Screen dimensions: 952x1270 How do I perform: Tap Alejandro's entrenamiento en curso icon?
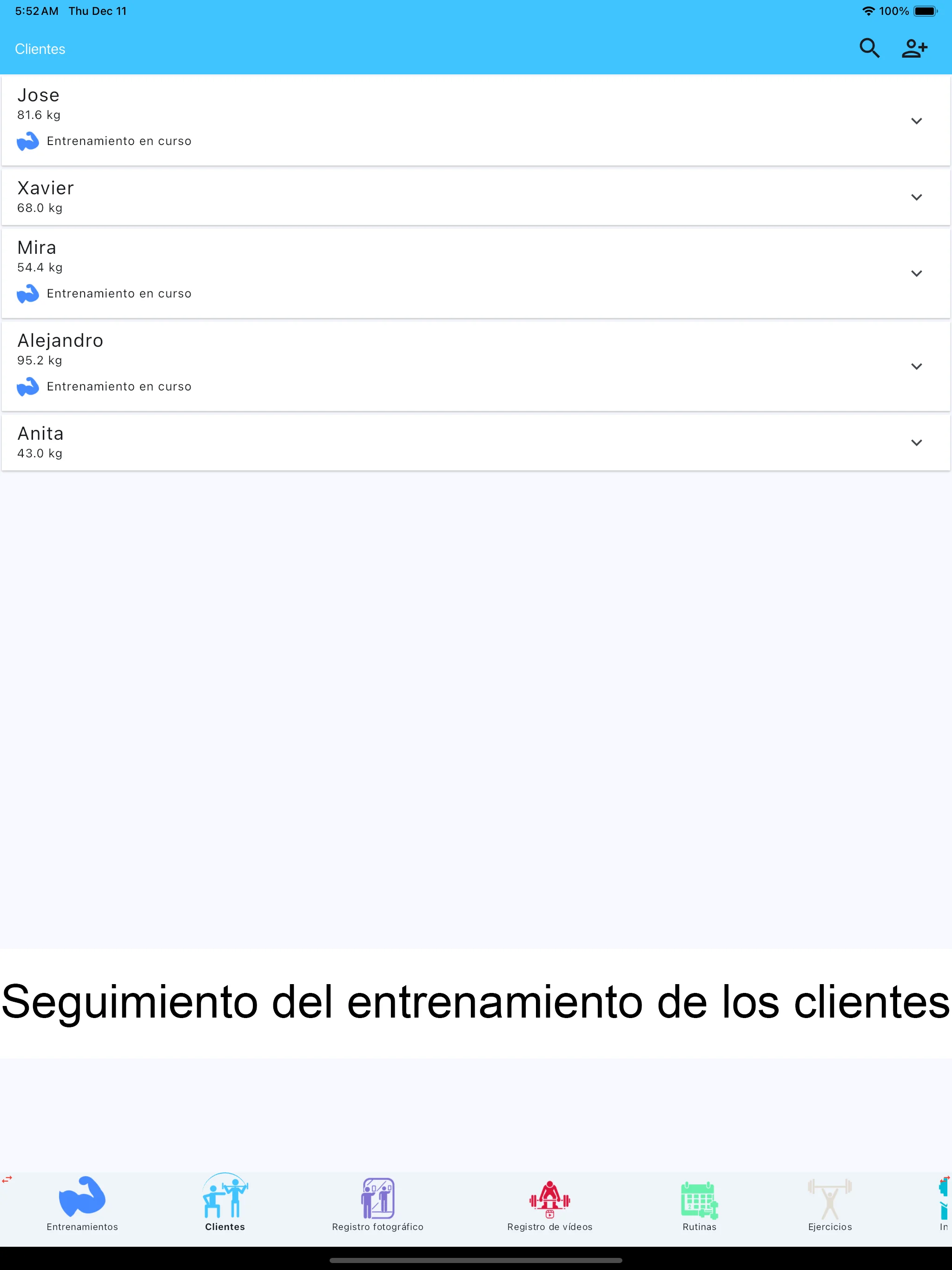[28, 386]
